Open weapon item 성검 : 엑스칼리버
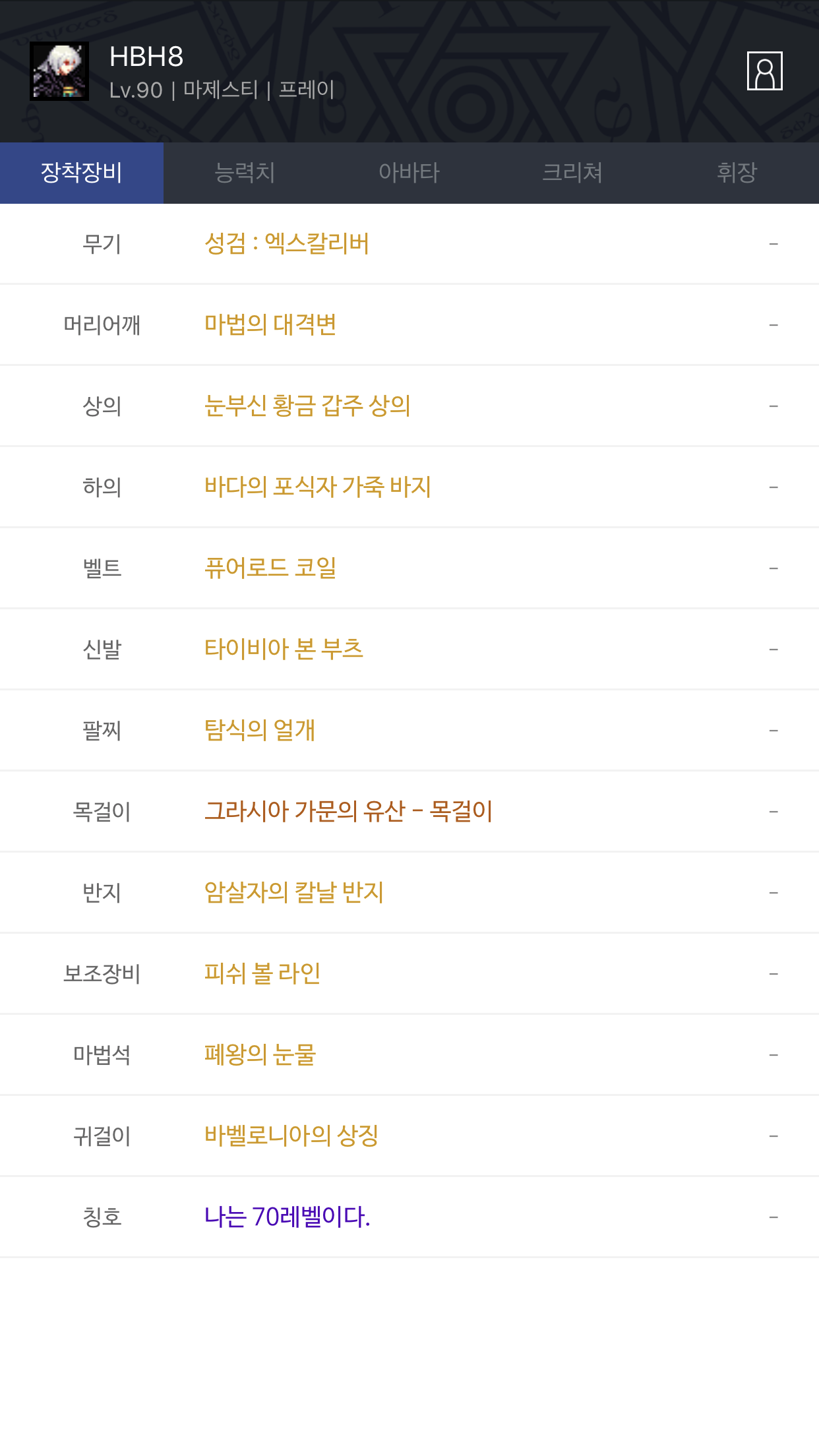819x1456 pixels. [x=286, y=244]
